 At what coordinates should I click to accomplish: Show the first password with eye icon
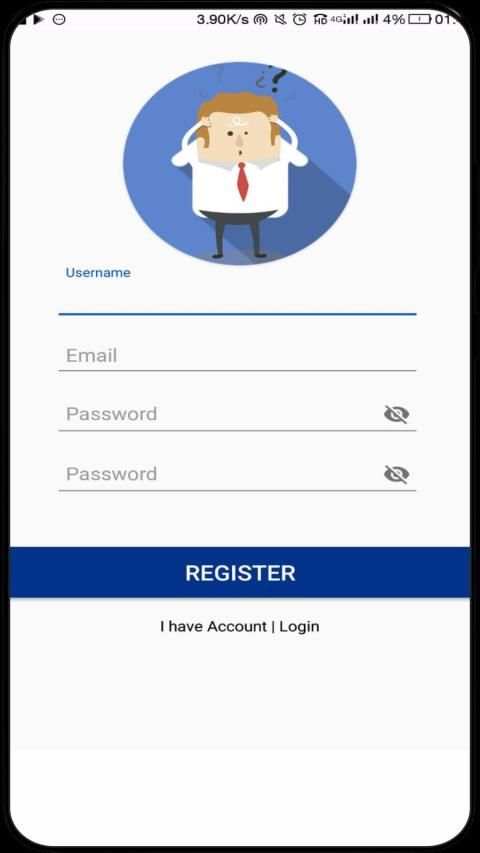point(396,415)
